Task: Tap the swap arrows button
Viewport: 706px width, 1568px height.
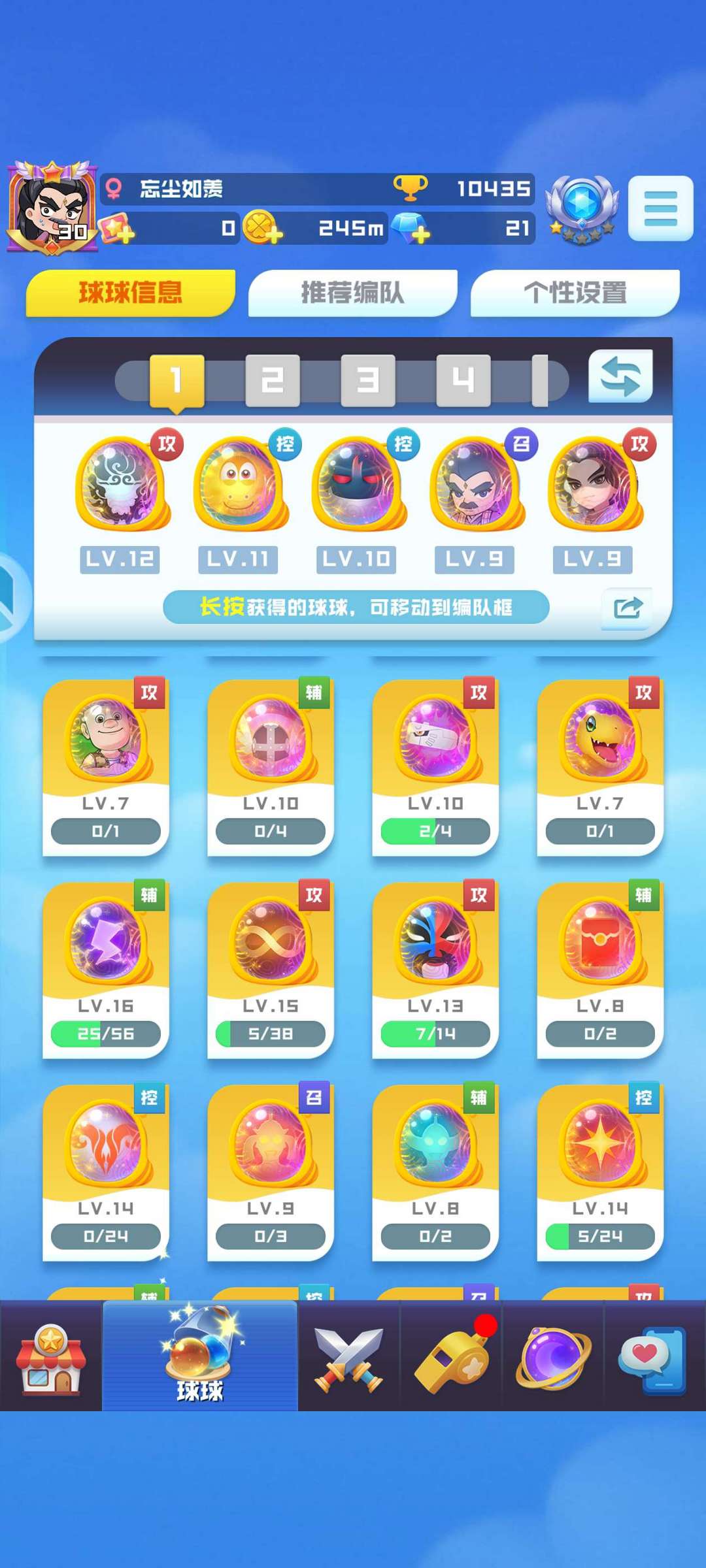Action: coord(620,376)
